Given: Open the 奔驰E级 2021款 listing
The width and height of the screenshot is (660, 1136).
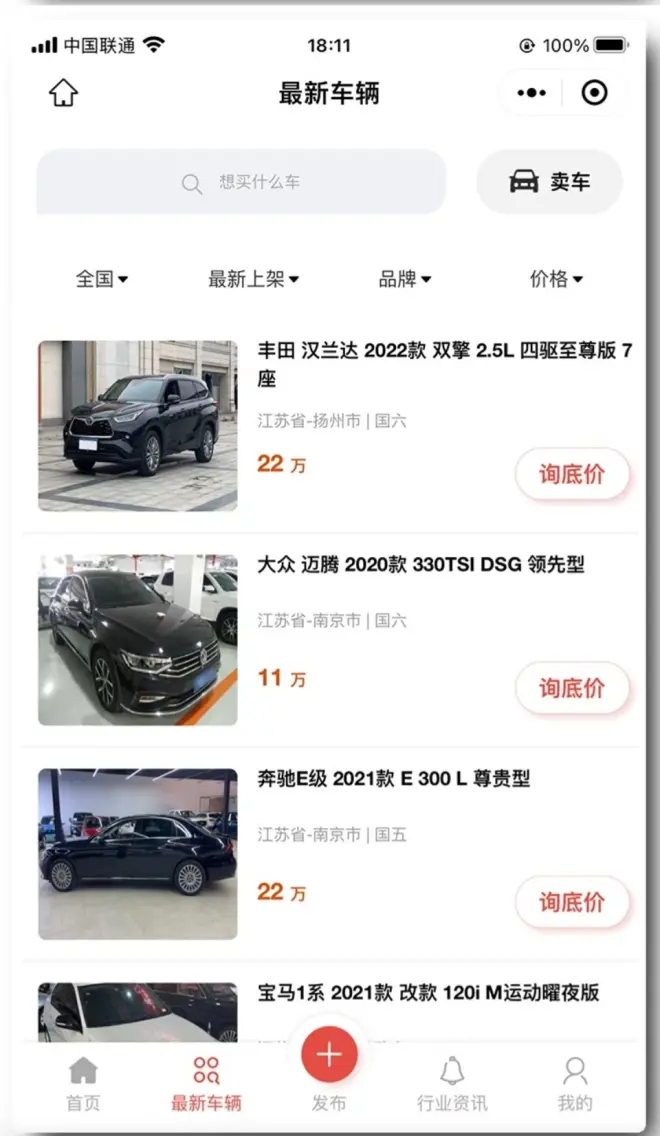Looking at the screenshot, I should tap(393, 779).
